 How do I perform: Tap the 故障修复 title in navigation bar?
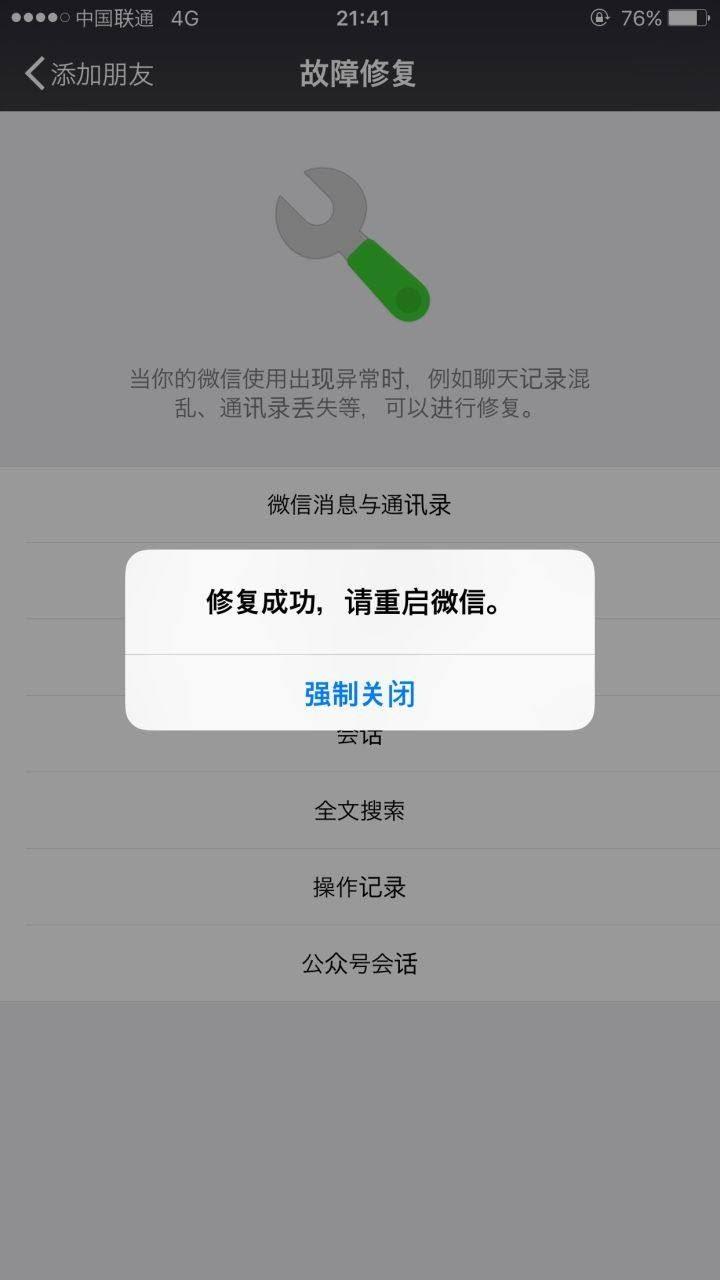coord(360,73)
